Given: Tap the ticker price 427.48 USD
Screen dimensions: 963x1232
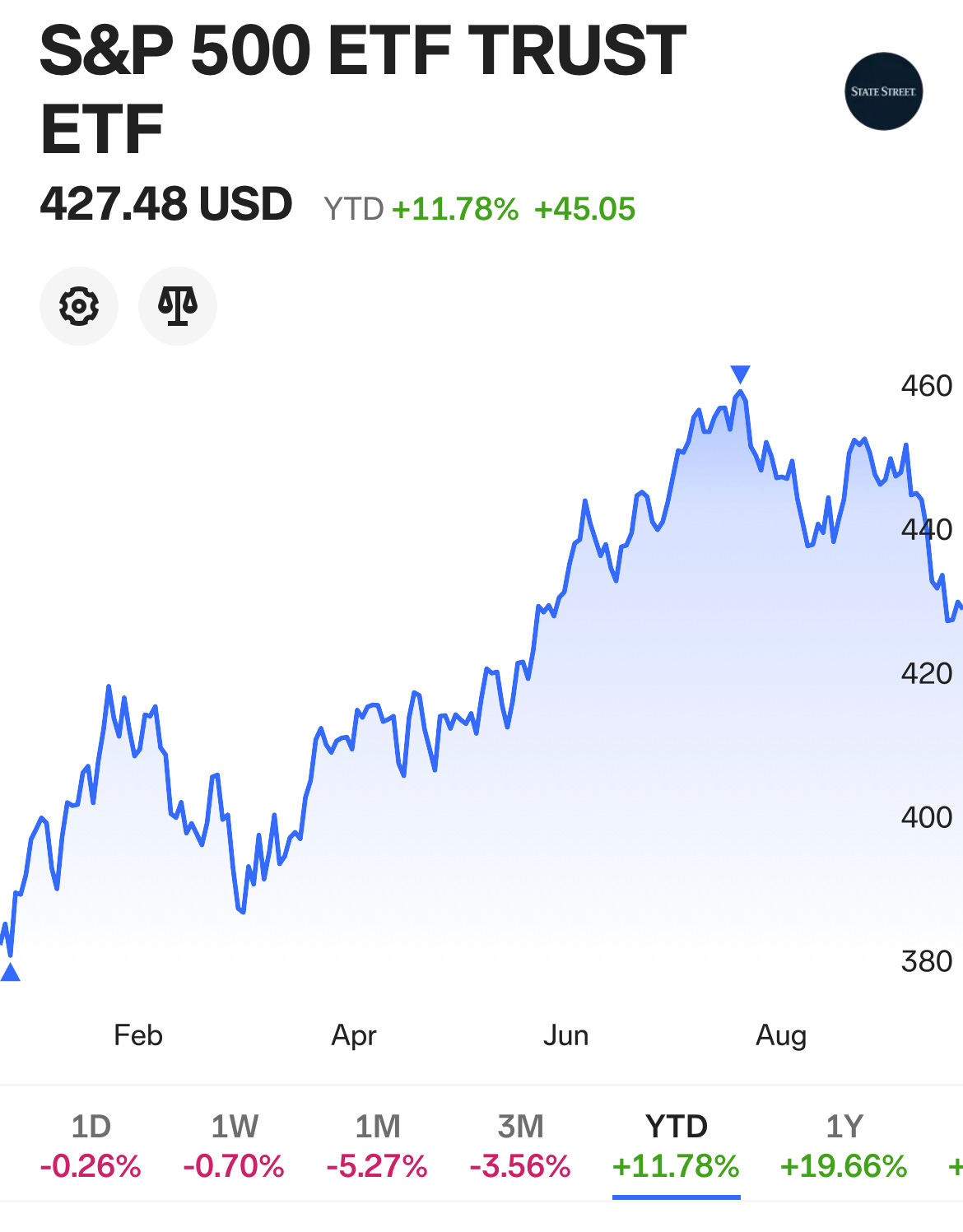Looking at the screenshot, I should tap(165, 205).
